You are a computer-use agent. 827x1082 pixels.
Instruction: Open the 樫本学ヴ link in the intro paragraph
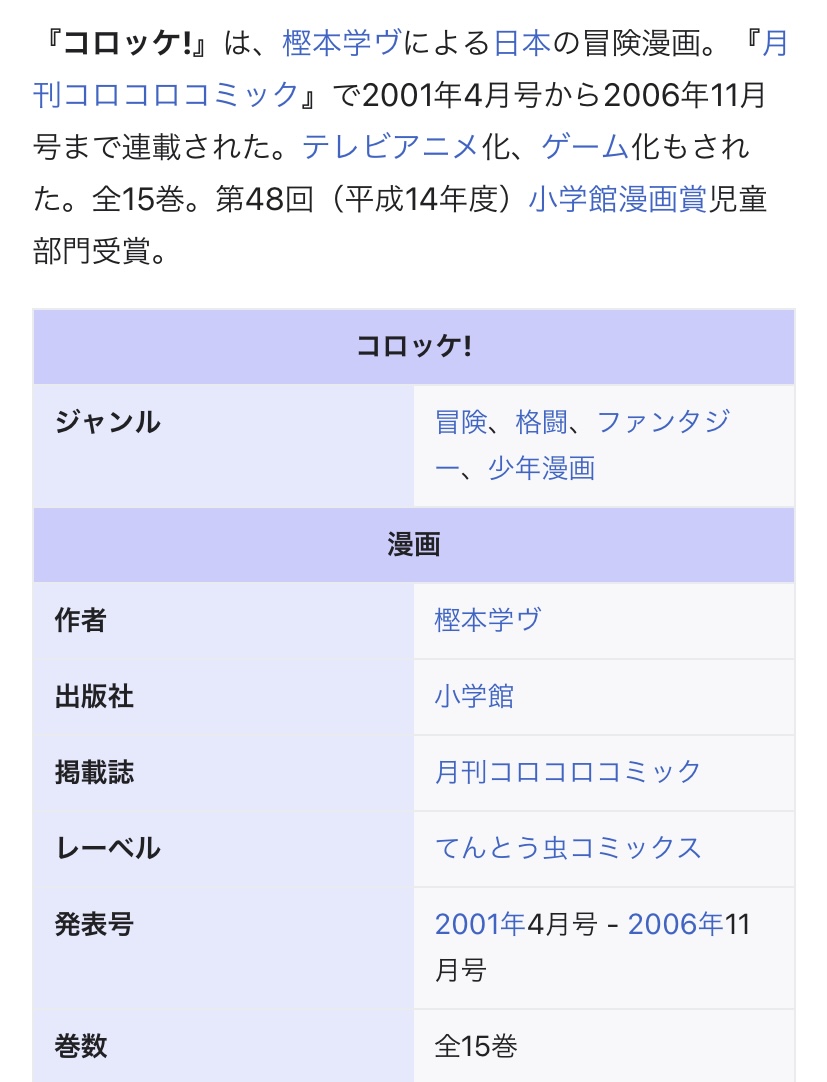342,44
